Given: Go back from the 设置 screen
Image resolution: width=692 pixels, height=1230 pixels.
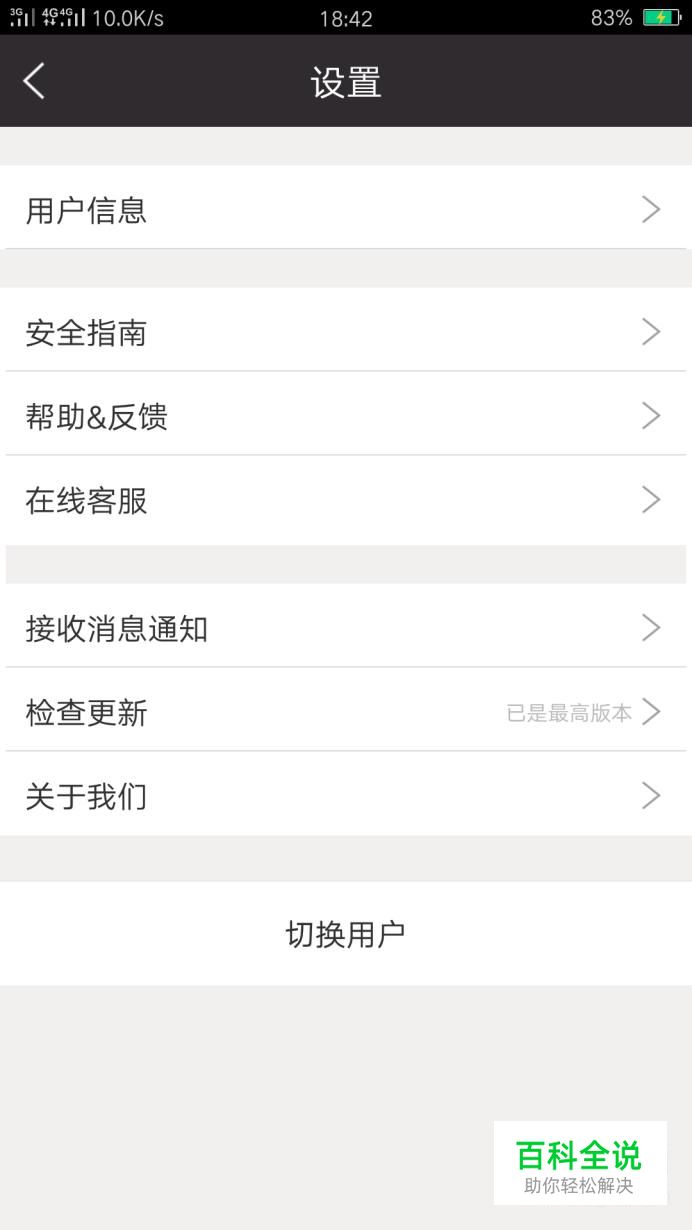Looking at the screenshot, I should tap(34, 81).
